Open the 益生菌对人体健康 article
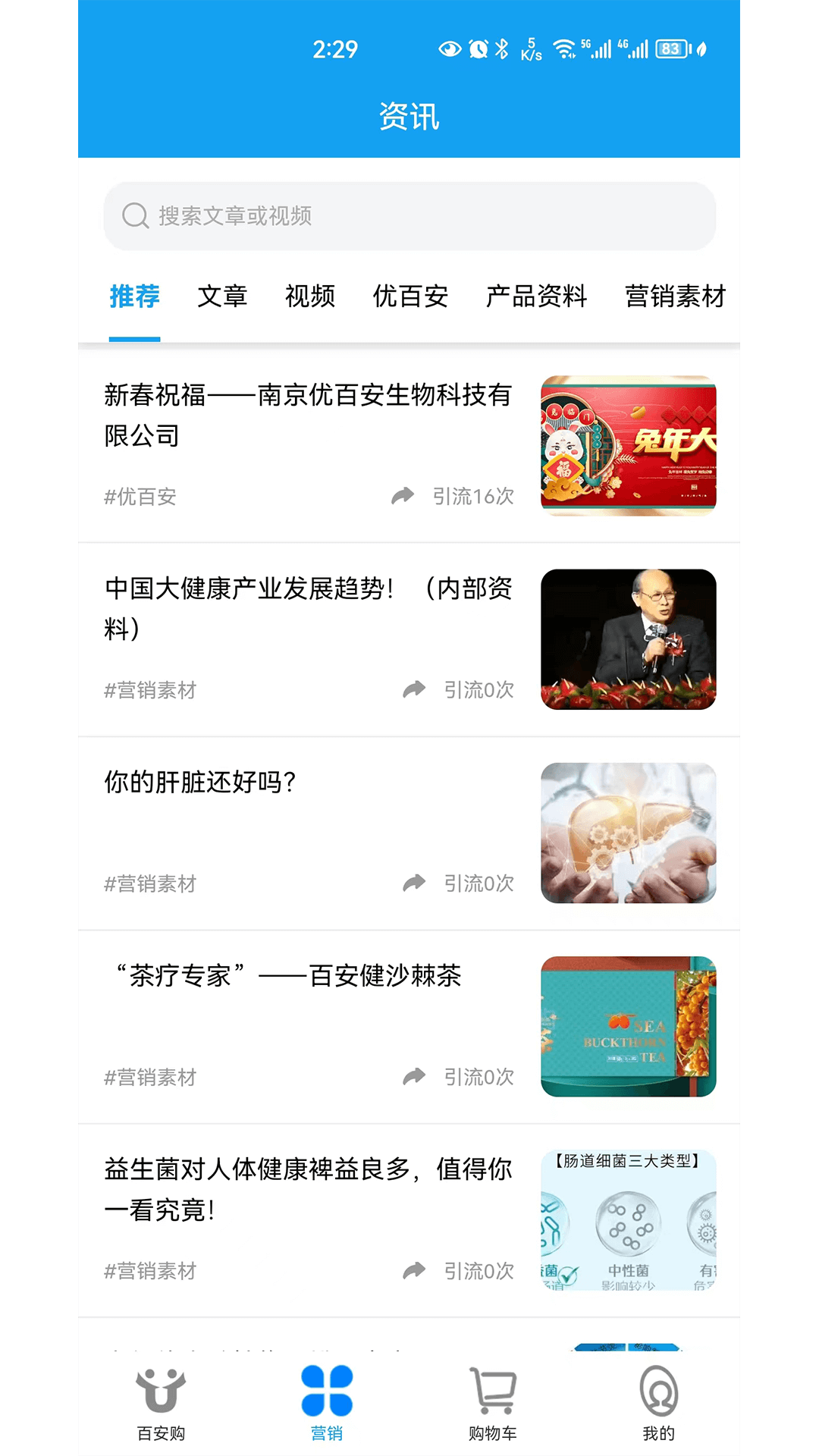 tap(307, 1189)
